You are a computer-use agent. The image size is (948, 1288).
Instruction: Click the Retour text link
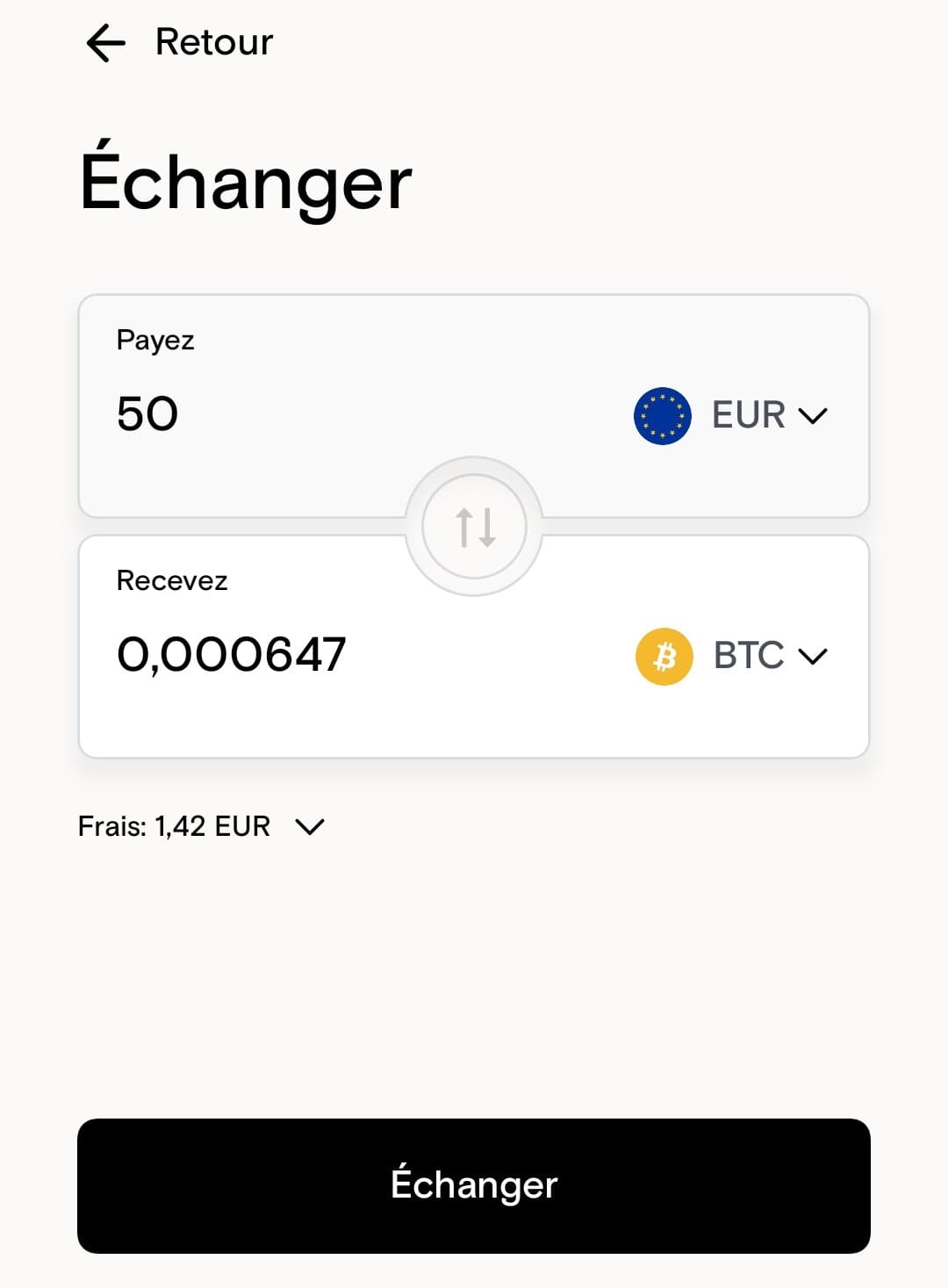click(x=212, y=41)
